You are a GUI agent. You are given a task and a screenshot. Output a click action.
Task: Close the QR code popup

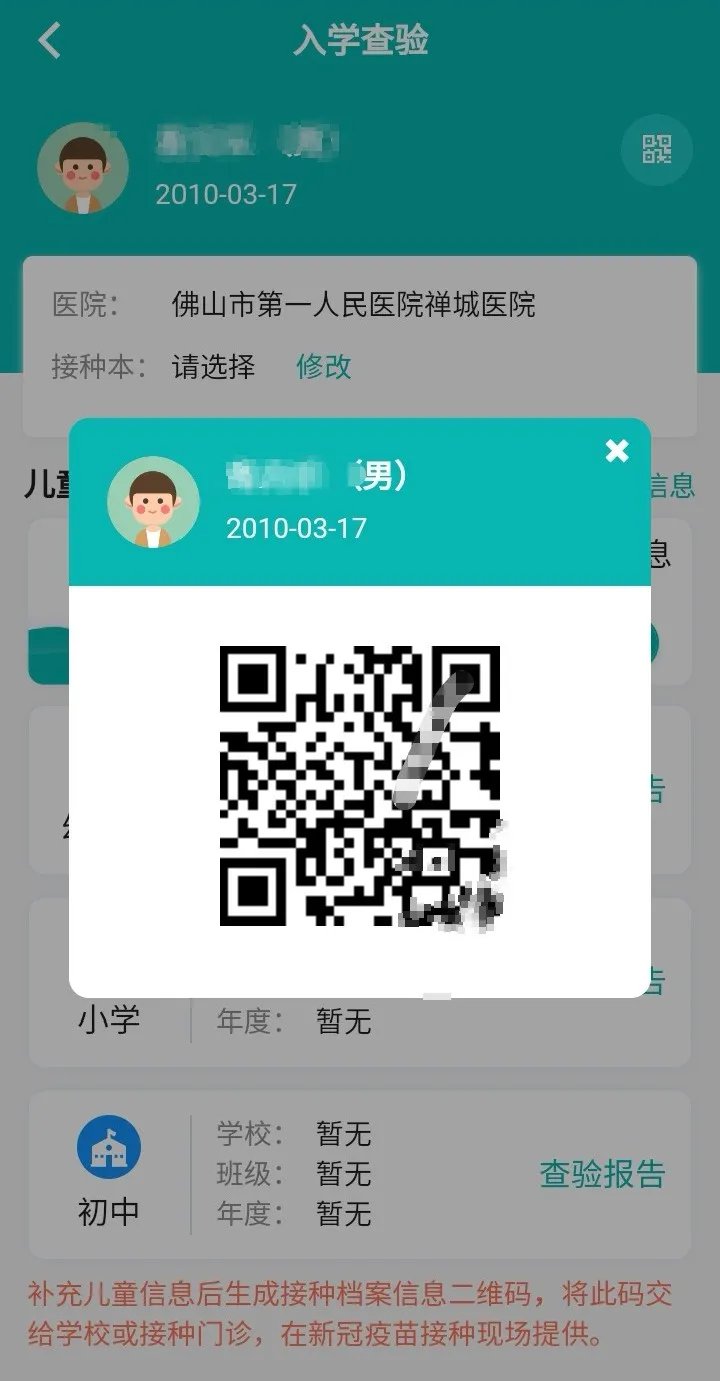click(617, 451)
